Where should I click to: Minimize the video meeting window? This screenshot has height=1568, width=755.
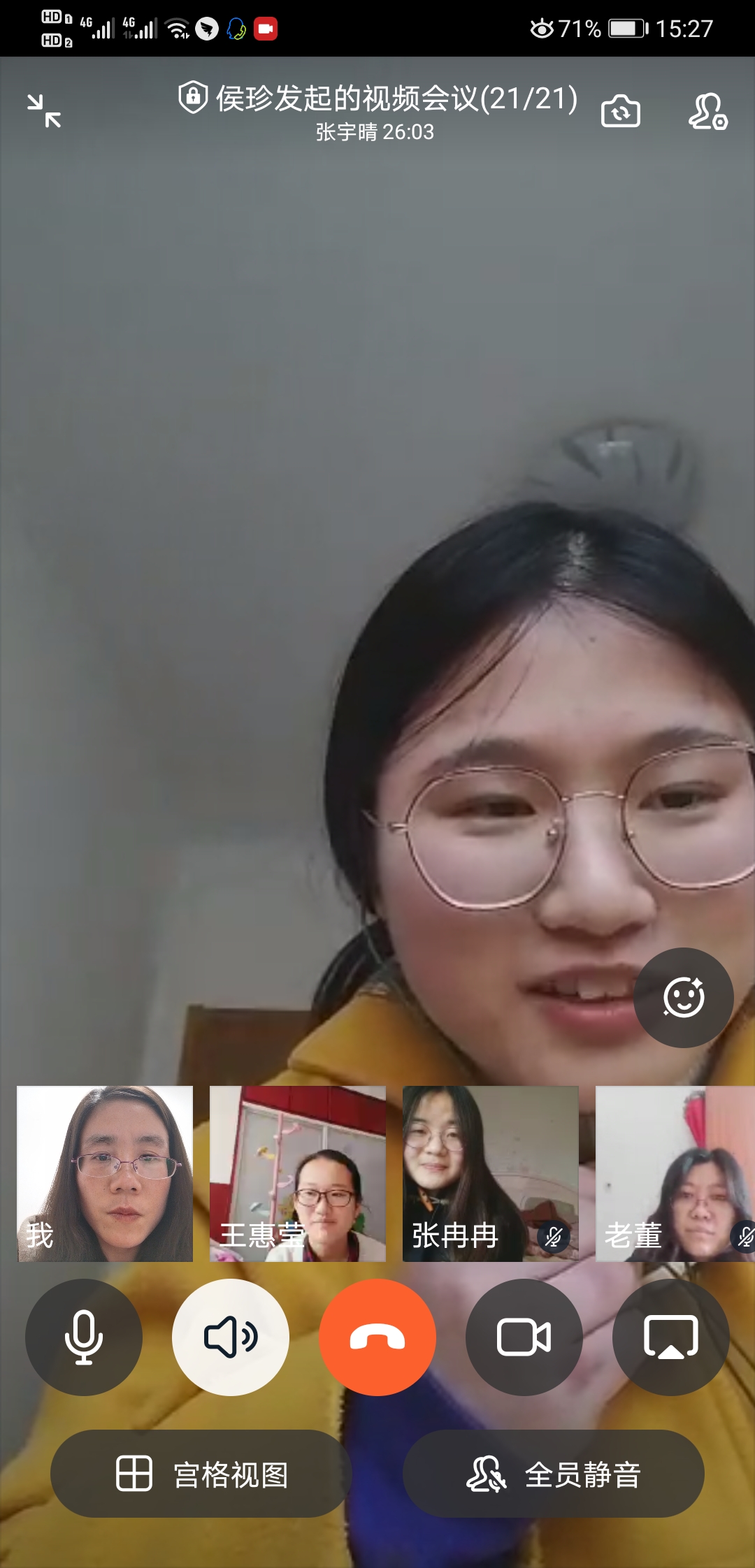[x=44, y=111]
